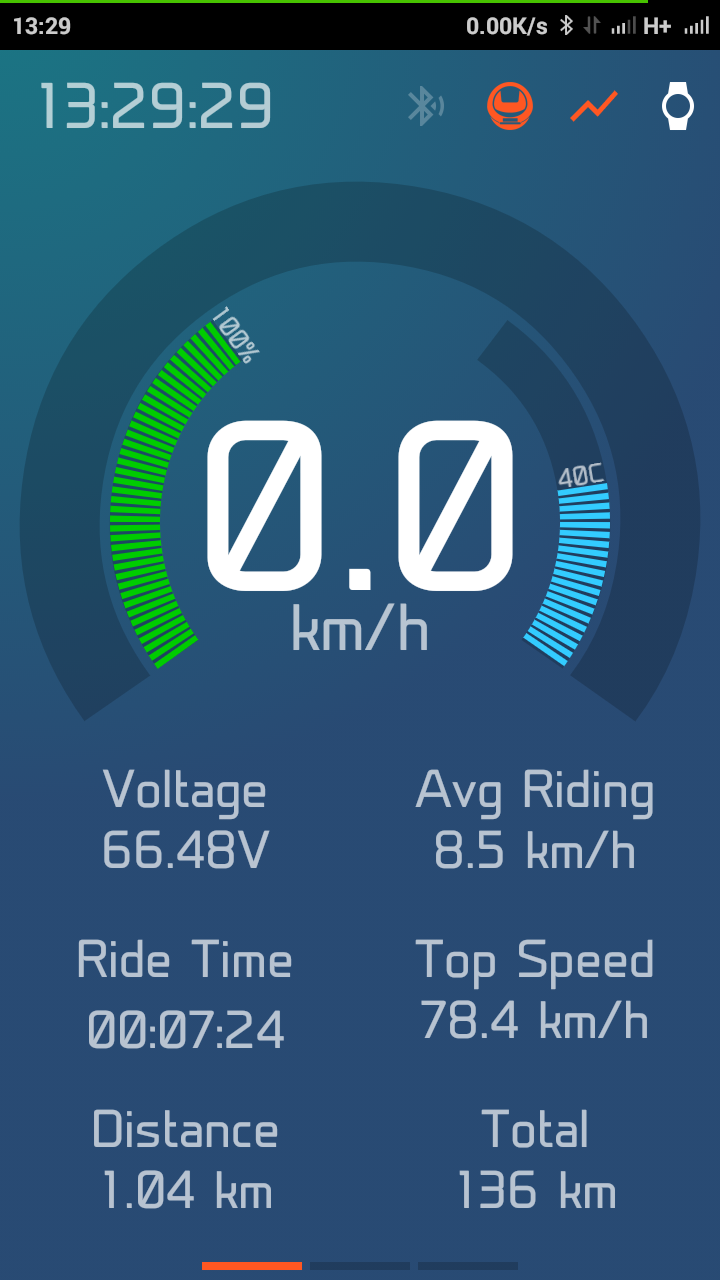Image resolution: width=720 pixels, height=1280 pixels.
Task: Tap the orange wheel icon
Action: click(510, 106)
